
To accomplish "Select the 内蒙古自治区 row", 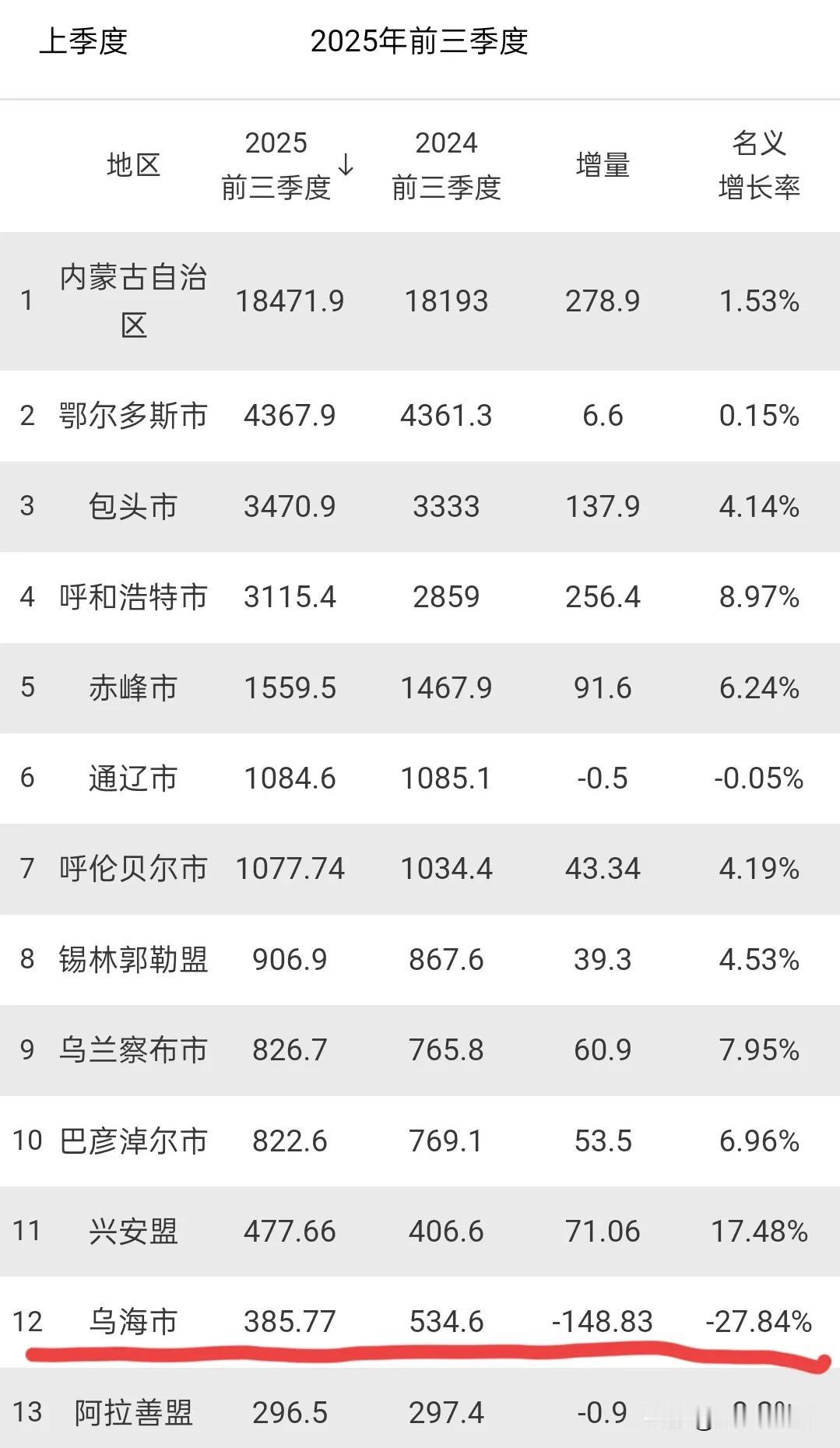I will pos(133,300).
